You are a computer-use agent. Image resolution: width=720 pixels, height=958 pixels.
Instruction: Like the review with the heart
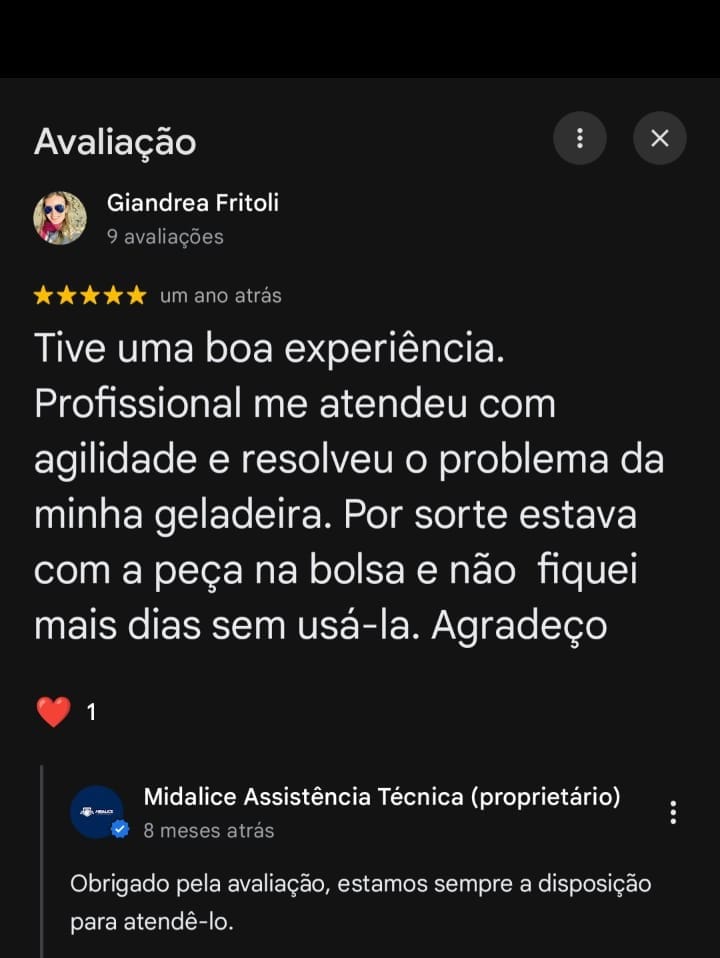(x=54, y=712)
